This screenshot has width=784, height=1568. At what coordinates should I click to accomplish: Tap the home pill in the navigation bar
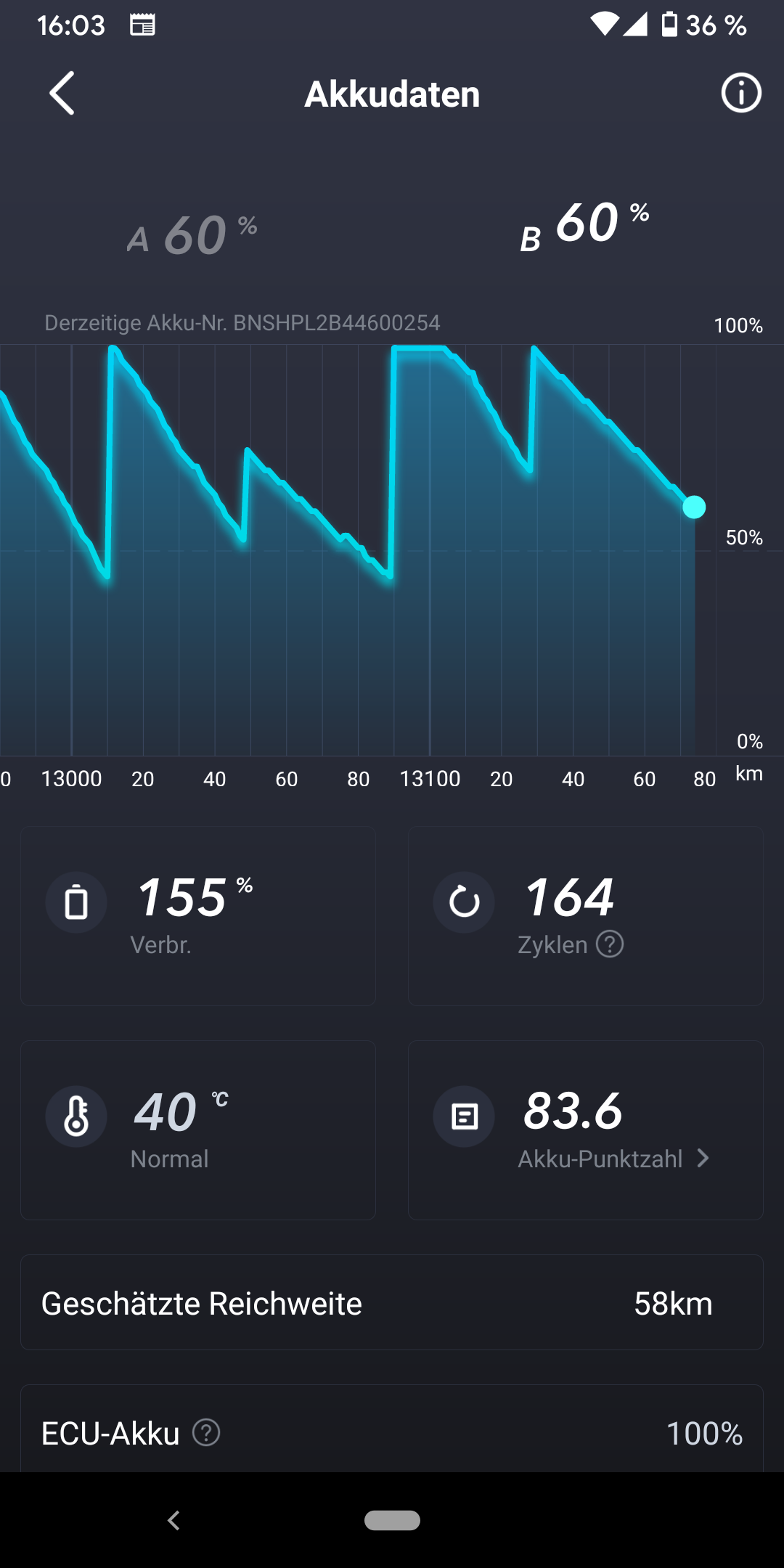(x=392, y=1520)
